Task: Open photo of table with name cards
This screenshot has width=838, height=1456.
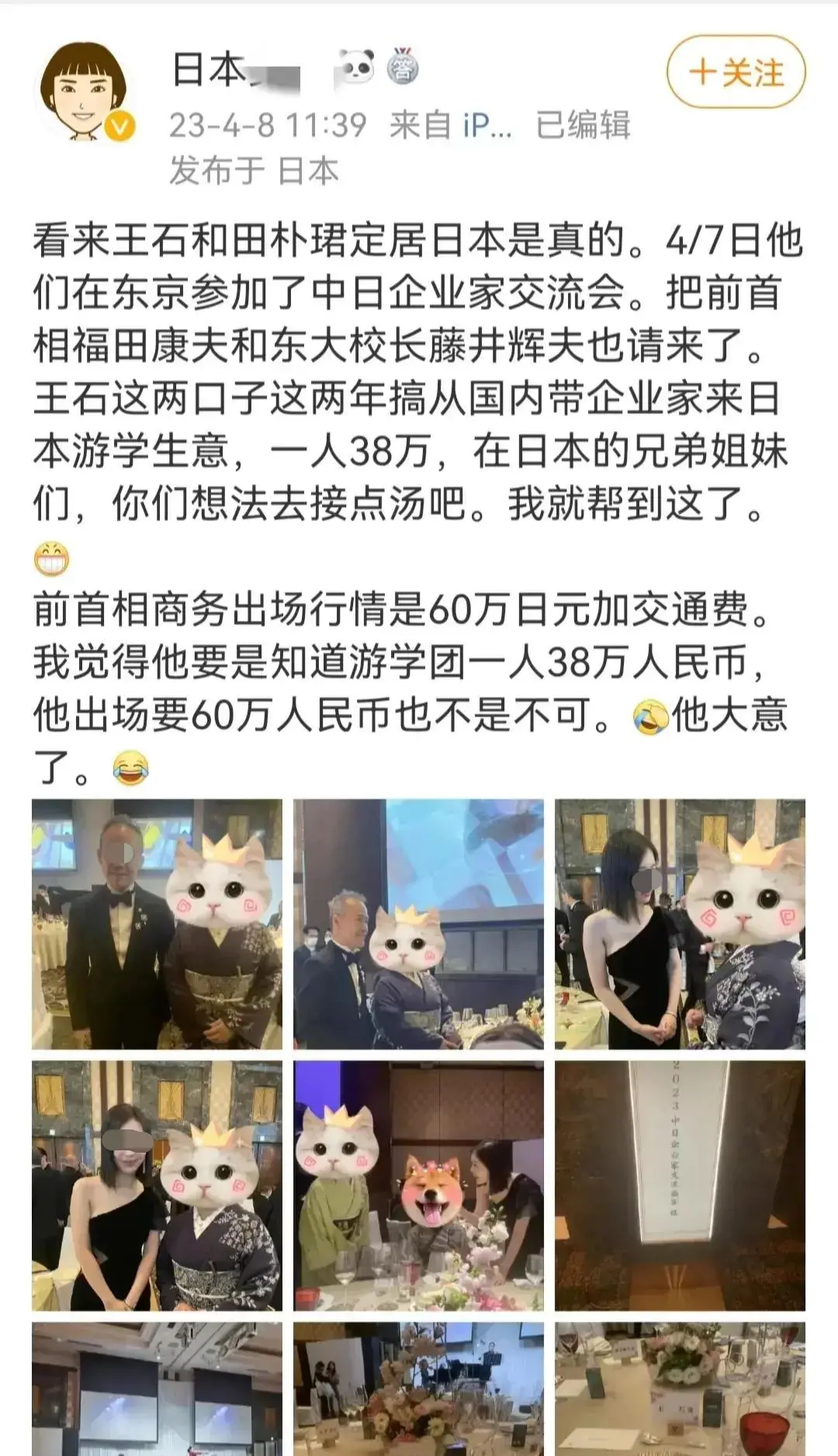Action: click(x=680, y=1389)
